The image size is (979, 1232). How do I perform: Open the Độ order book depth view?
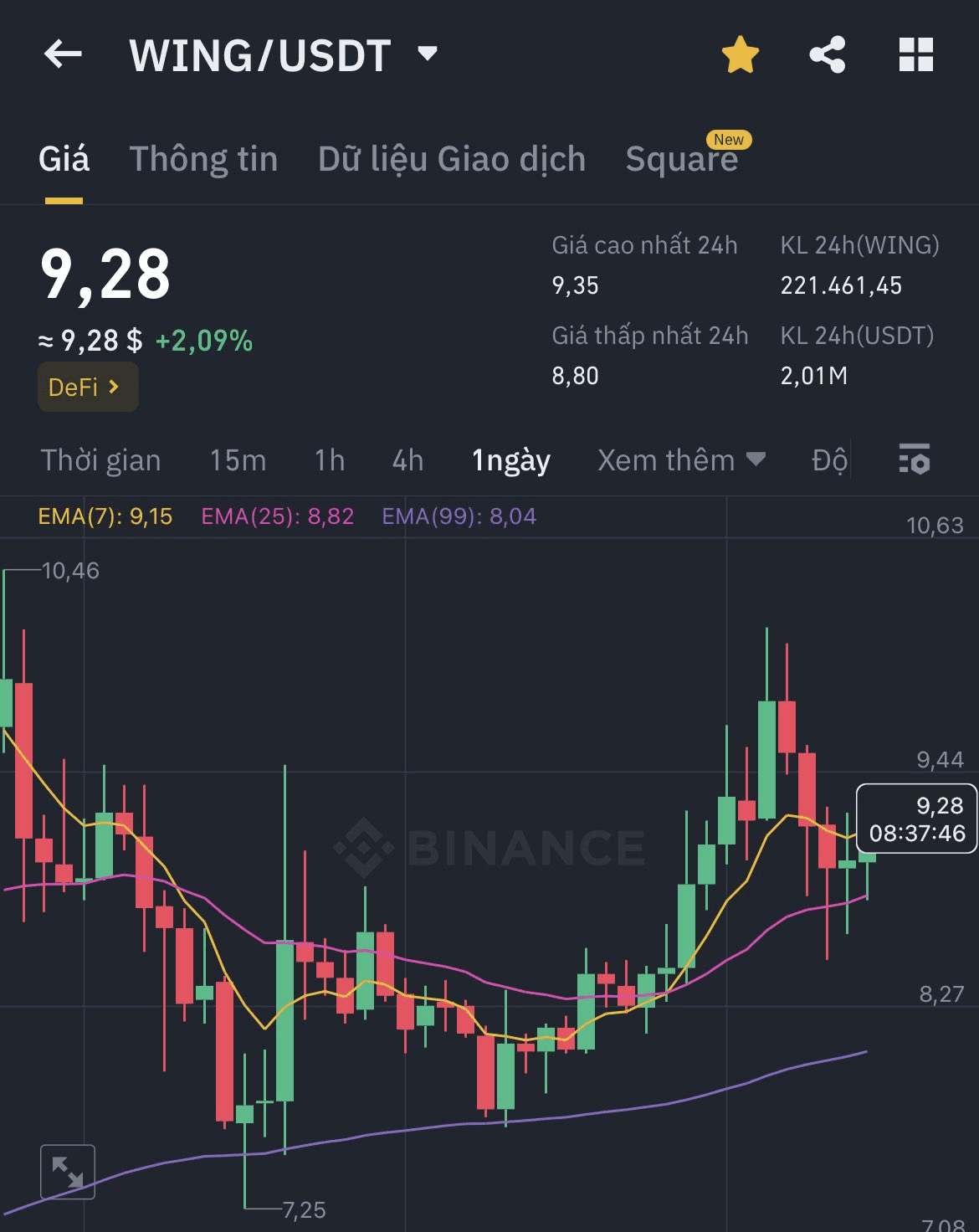click(828, 459)
